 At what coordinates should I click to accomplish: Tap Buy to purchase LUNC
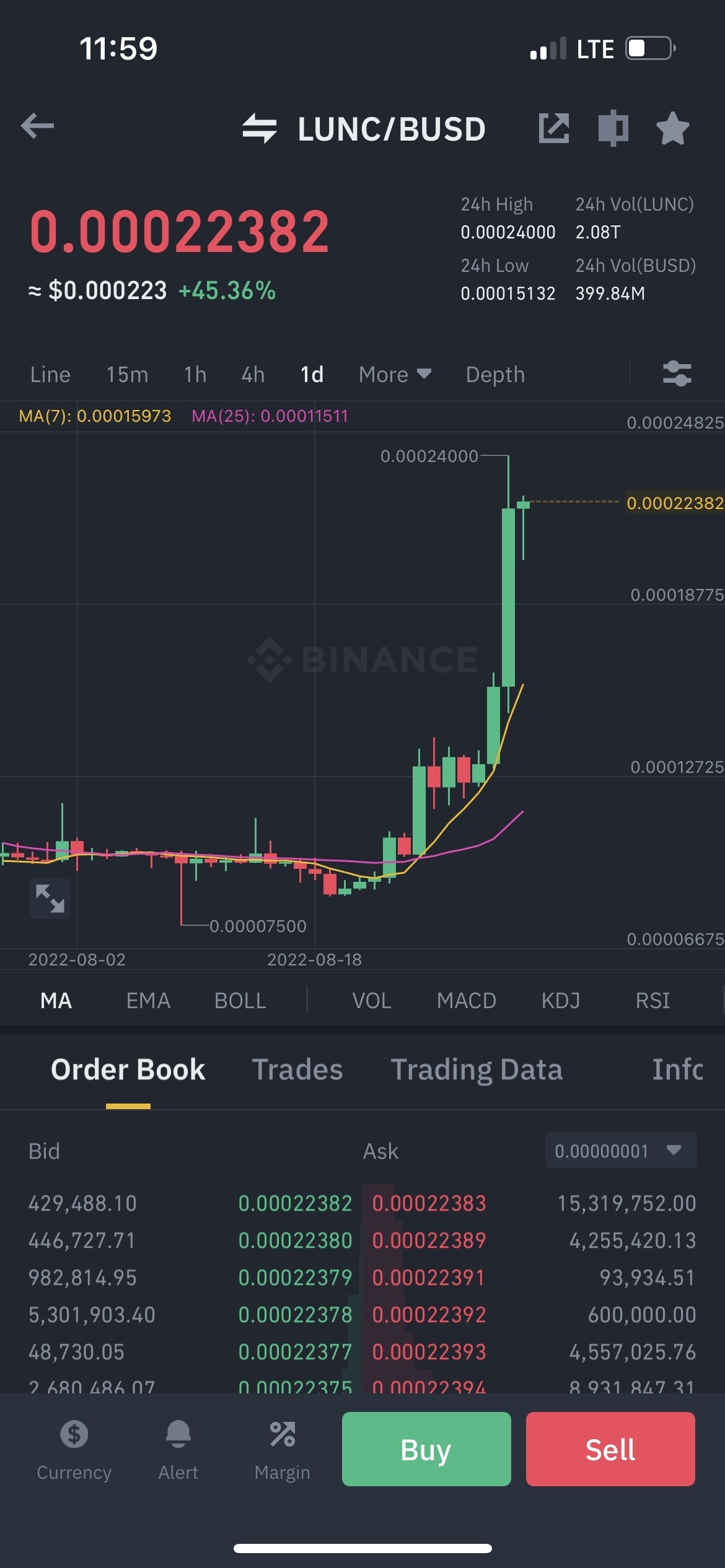pyautogui.click(x=426, y=1449)
